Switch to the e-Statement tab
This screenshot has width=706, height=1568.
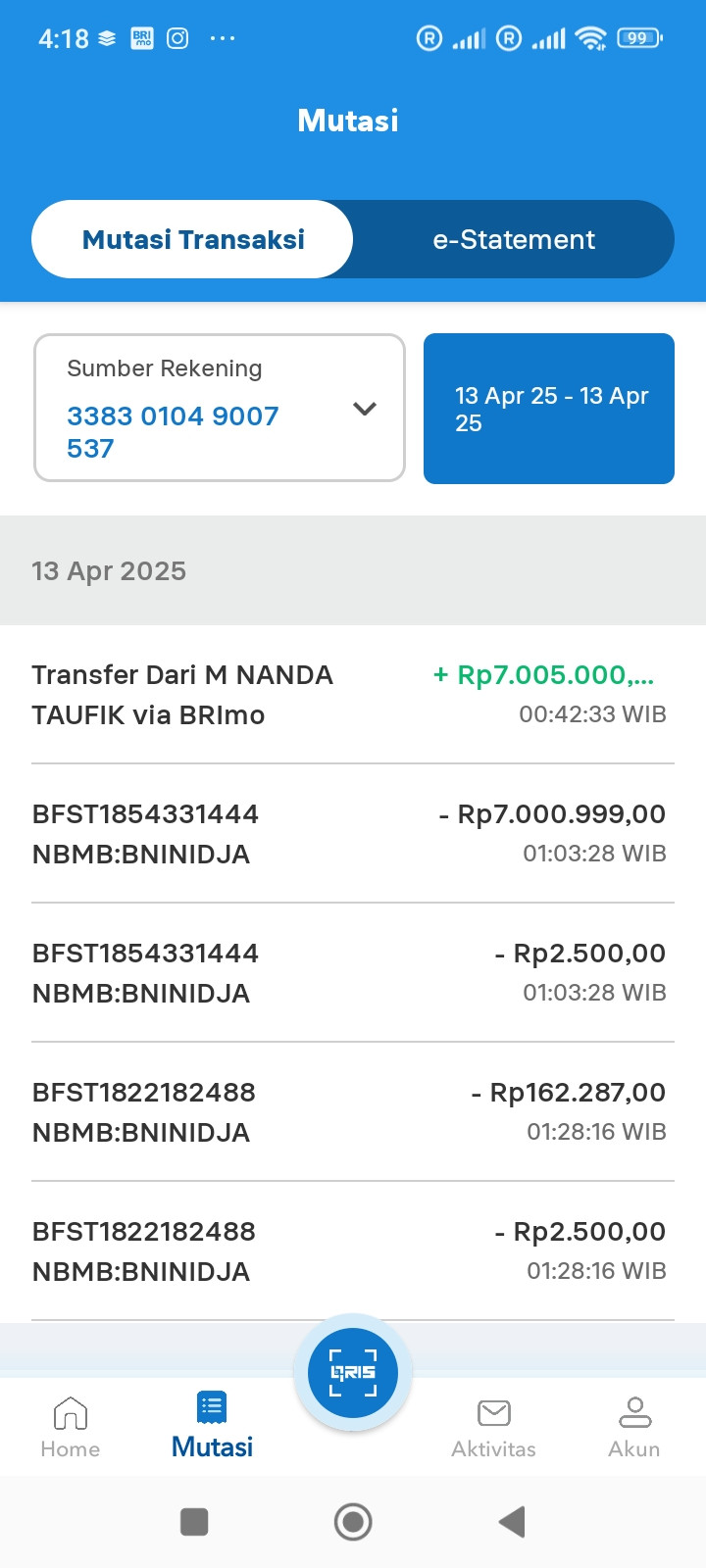coord(514,240)
